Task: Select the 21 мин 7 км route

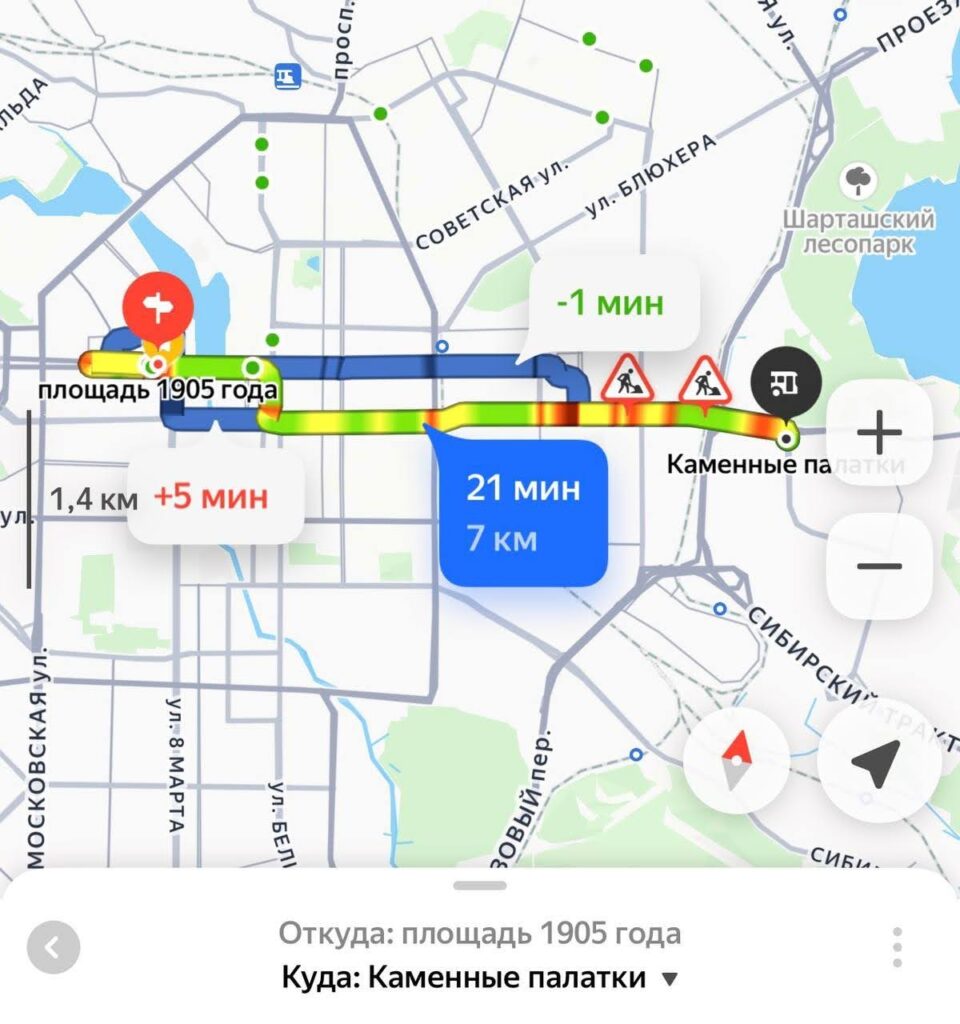Action: click(523, 512)
